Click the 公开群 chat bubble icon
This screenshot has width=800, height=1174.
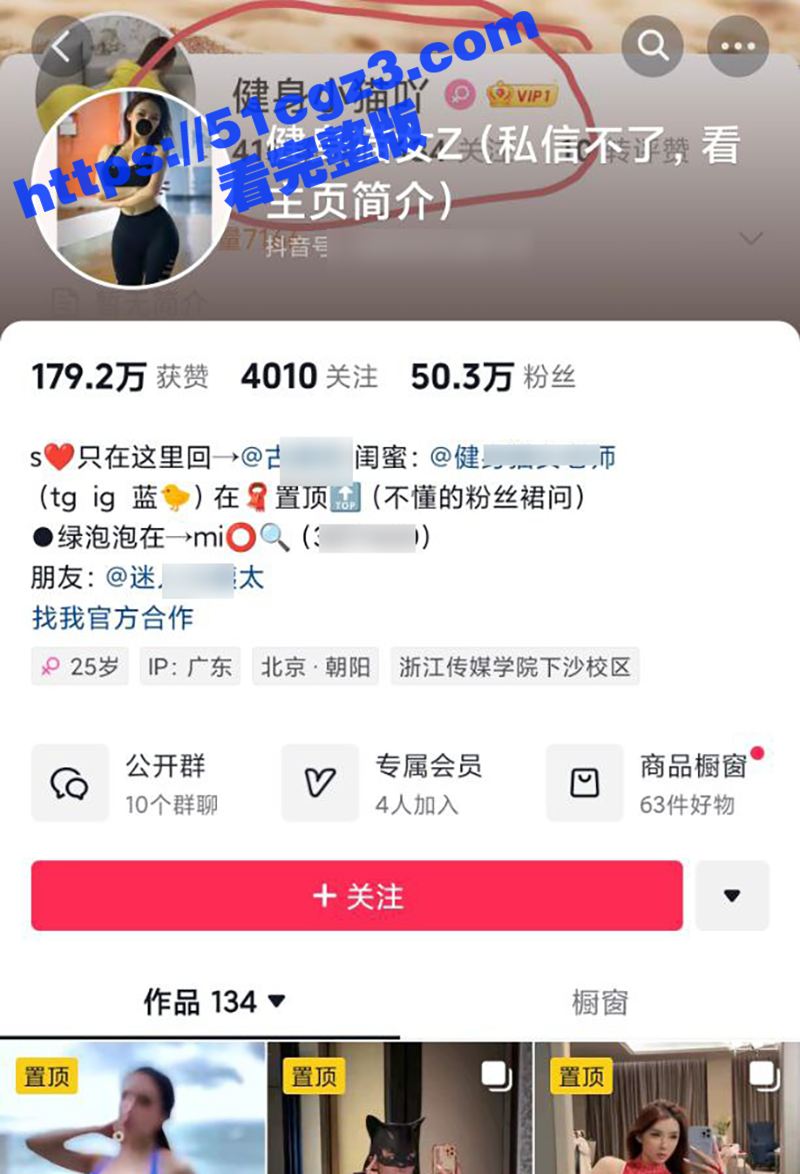click(x=70, y=783)
